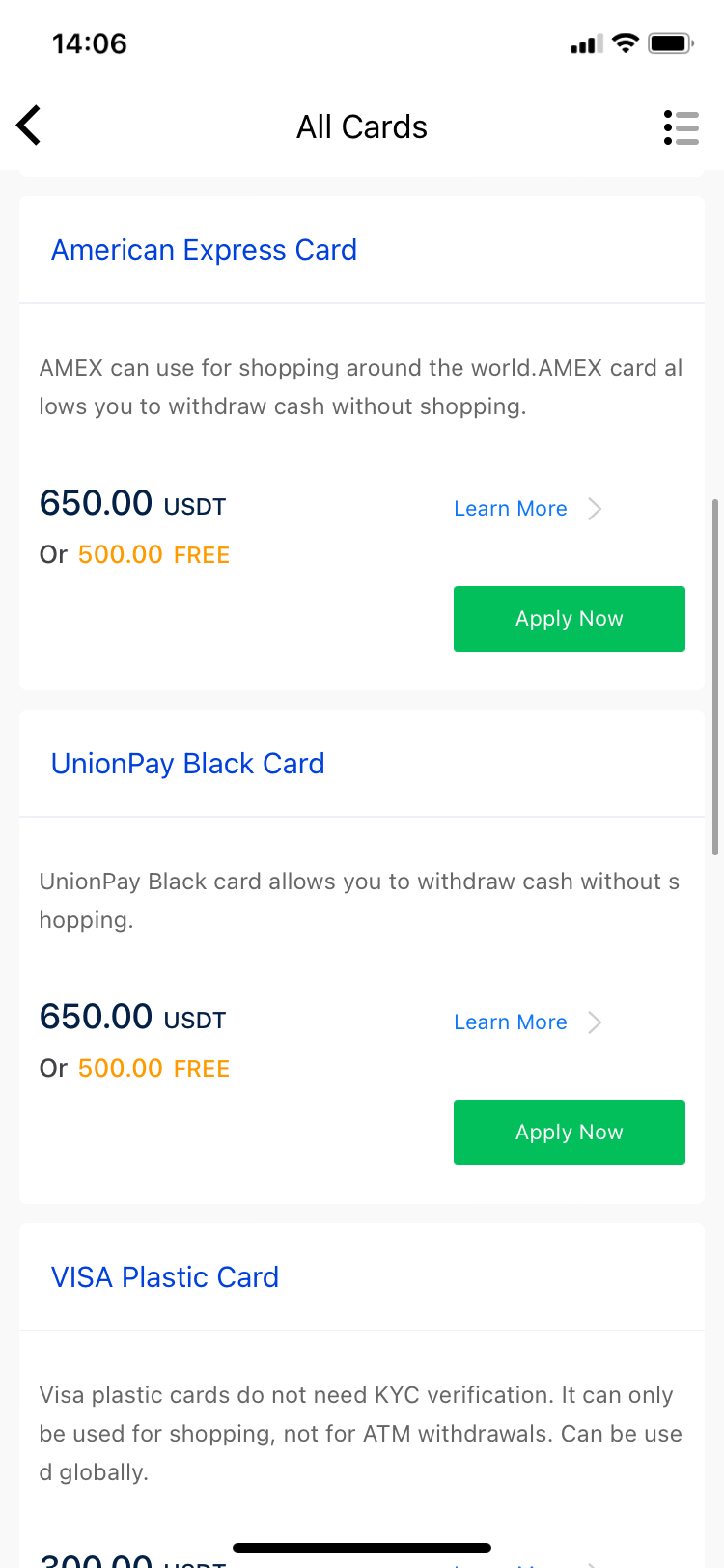Open VISA Plastic Card title
The image size is (724, 1568).
pos(164,1277)
